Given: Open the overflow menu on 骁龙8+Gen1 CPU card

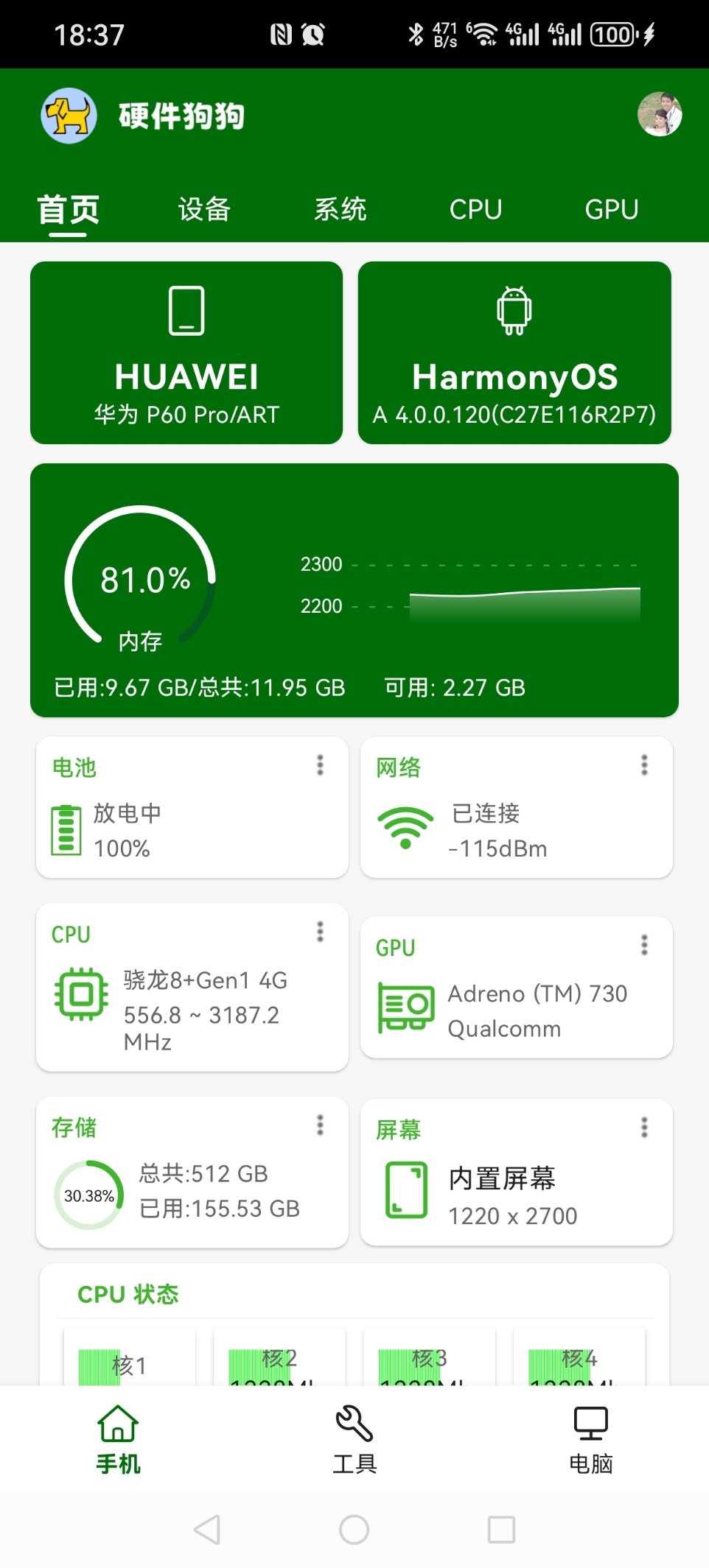Looking at the screenshot, I should coord(320,932).
